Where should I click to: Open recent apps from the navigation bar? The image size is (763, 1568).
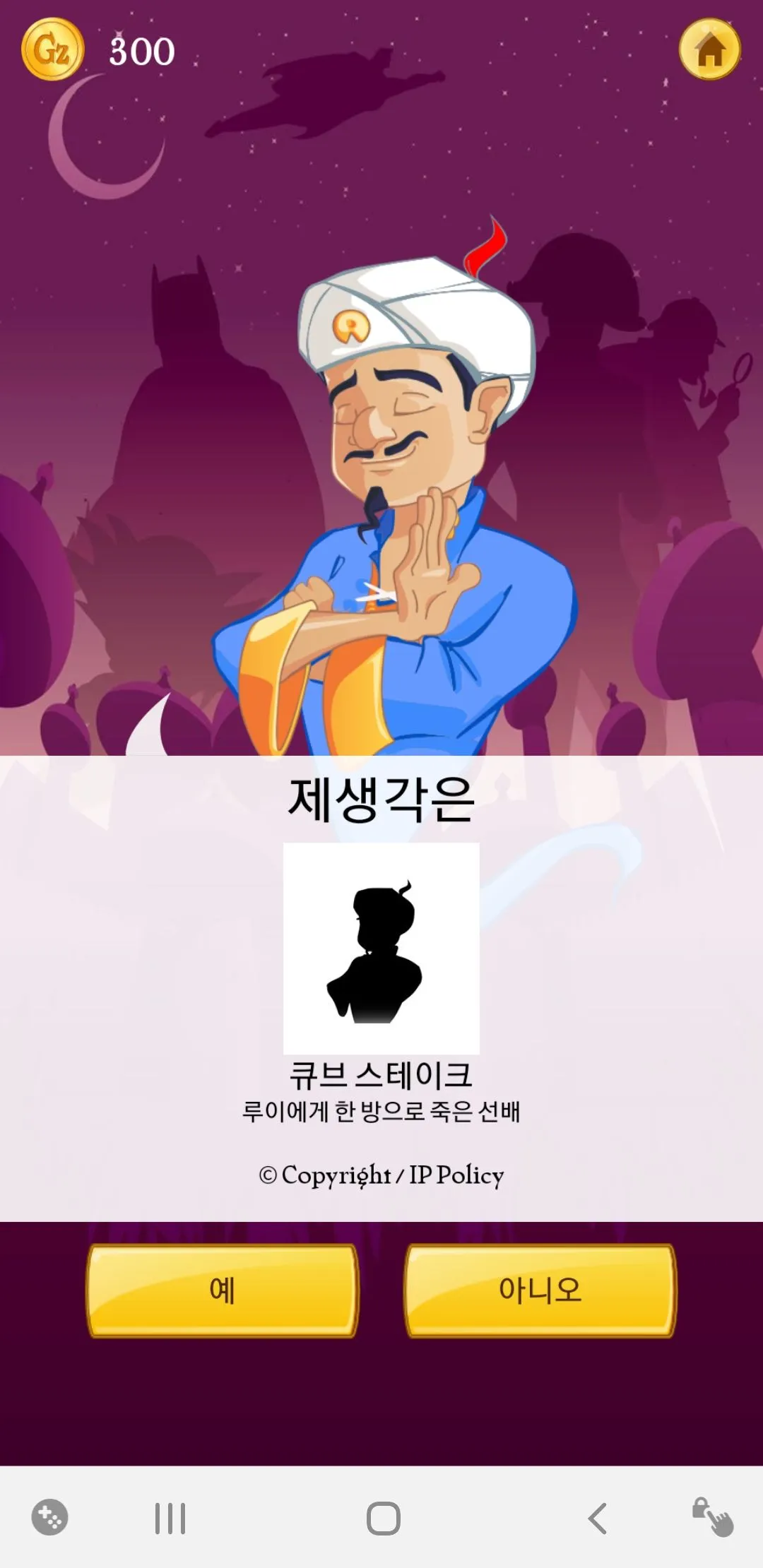(170, 1518)
